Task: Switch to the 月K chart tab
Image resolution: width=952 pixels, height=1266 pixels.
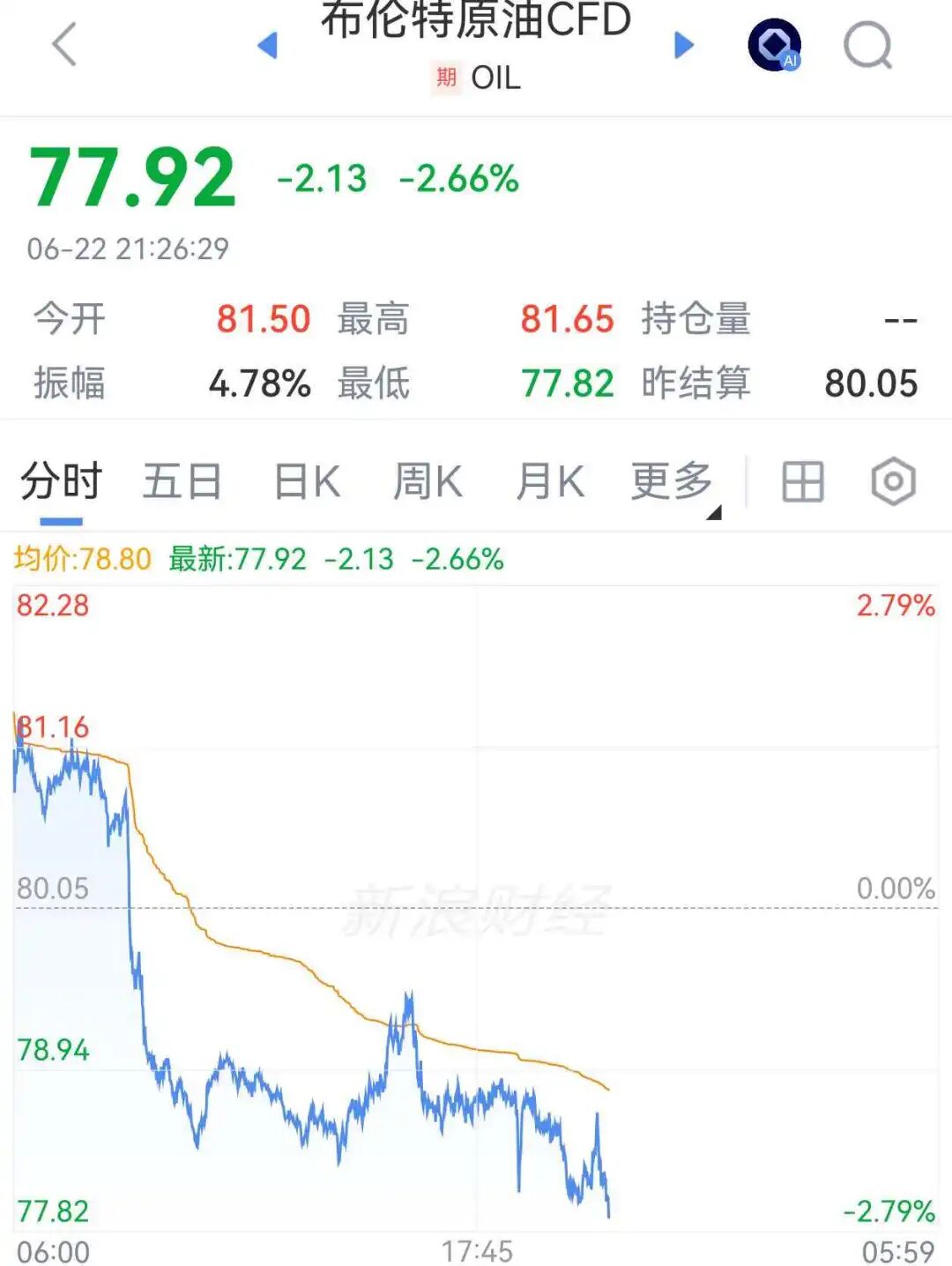Action: coord(550,482)
